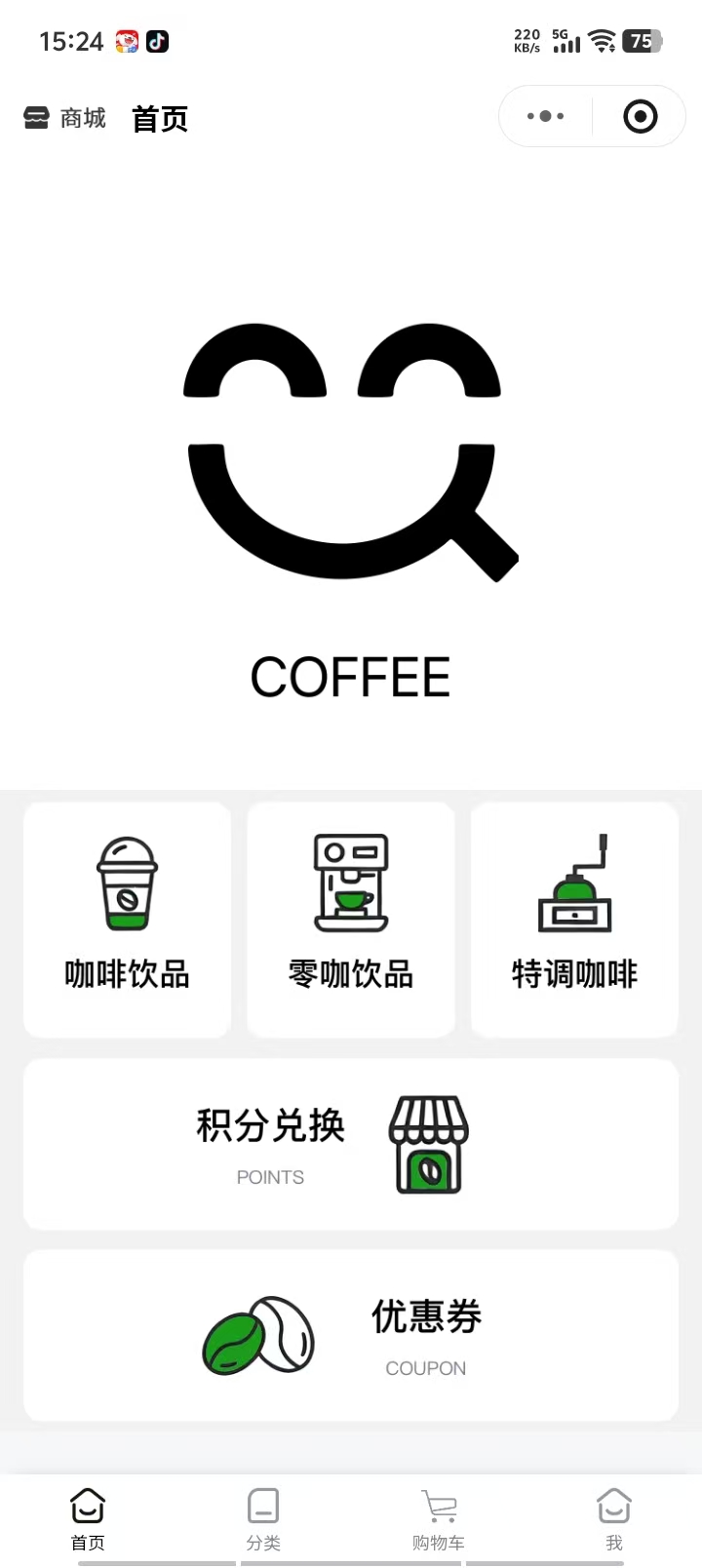Open the 零咖饮品 category
The height and width of the screenshot is (1568, 702).
coord(351,919)
